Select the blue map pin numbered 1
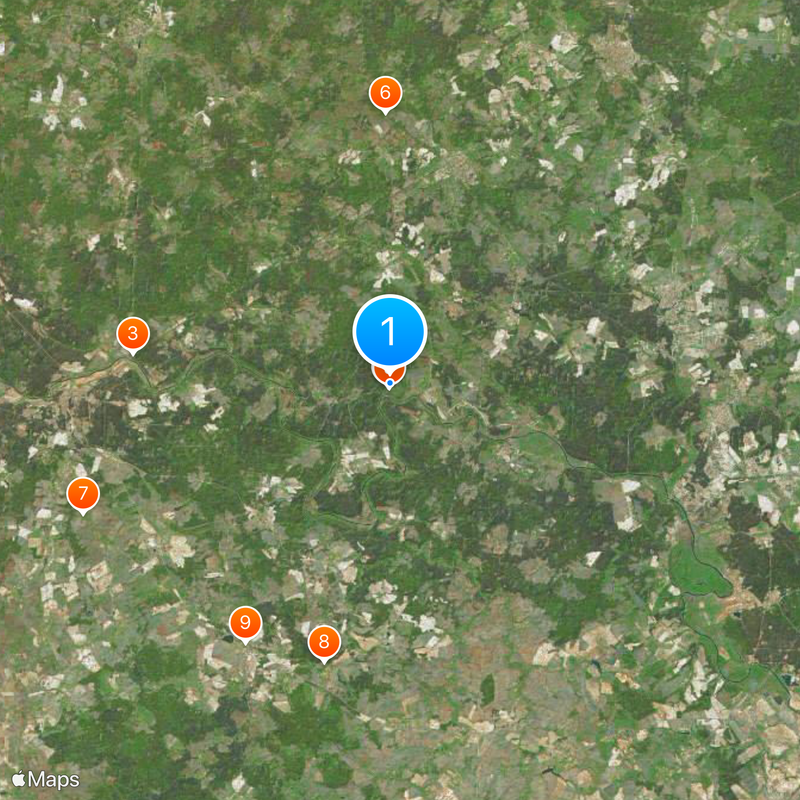The width and height of the screenshot is (800, 800). (390, 332)
